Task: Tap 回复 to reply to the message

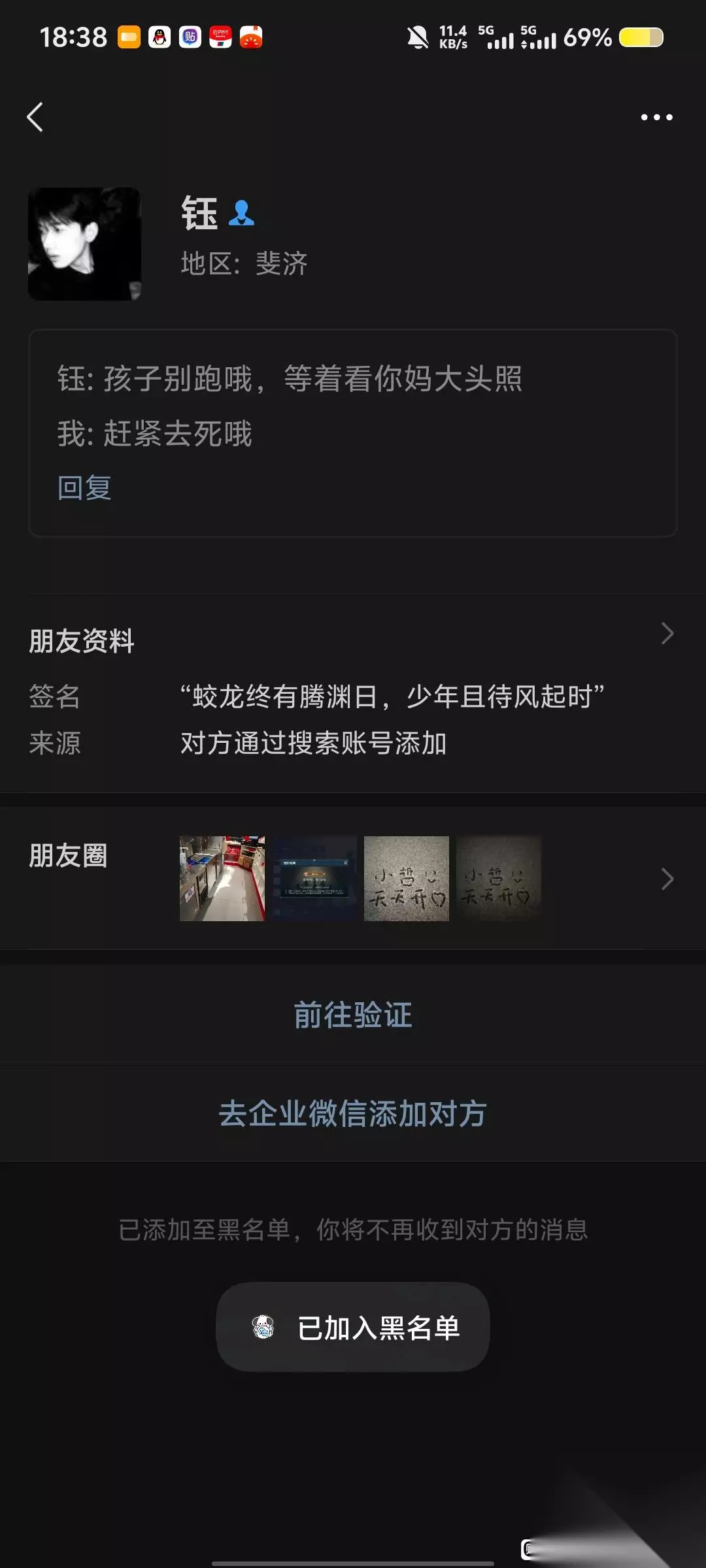Action: (x=84, y=487)
